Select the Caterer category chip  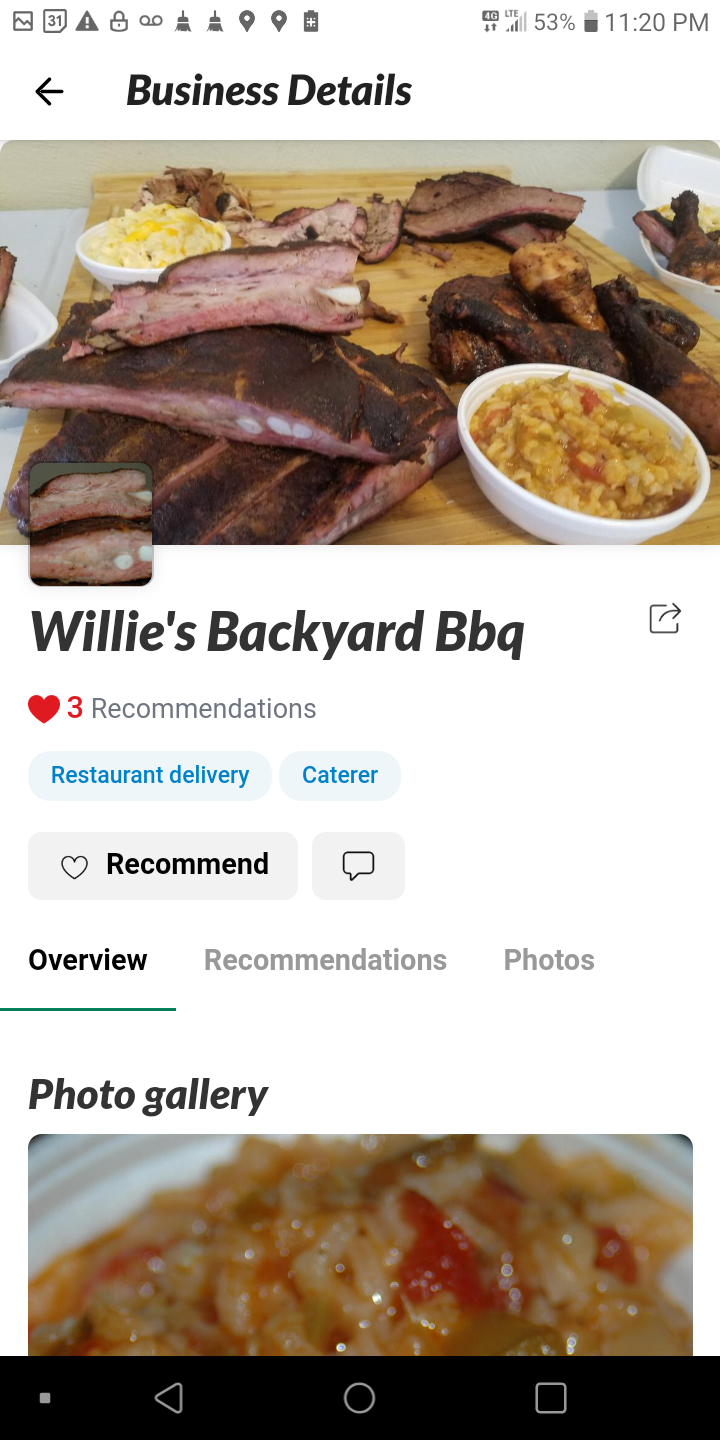(x=340, y=775)
